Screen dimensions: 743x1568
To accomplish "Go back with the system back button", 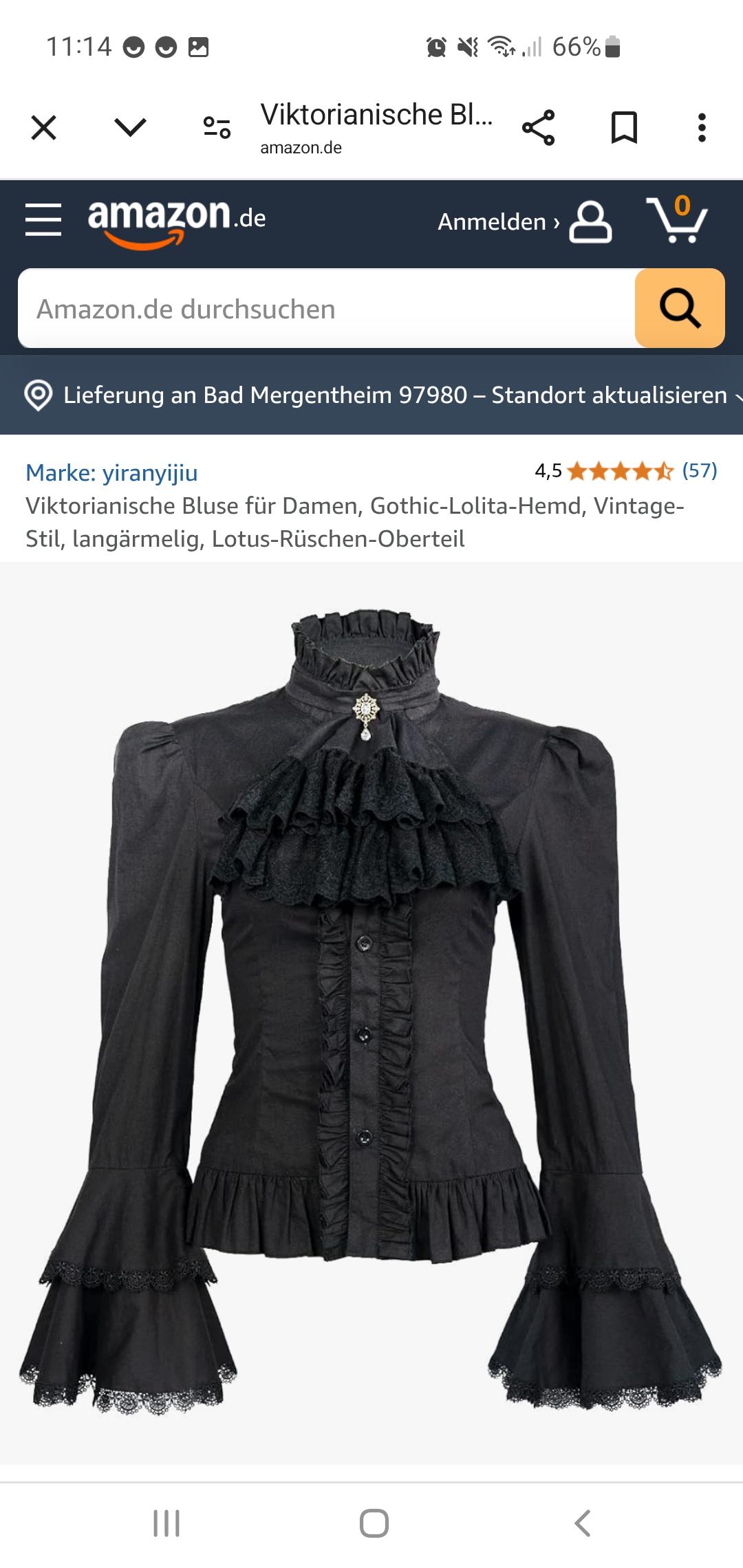I will (x=582, y=1523).
